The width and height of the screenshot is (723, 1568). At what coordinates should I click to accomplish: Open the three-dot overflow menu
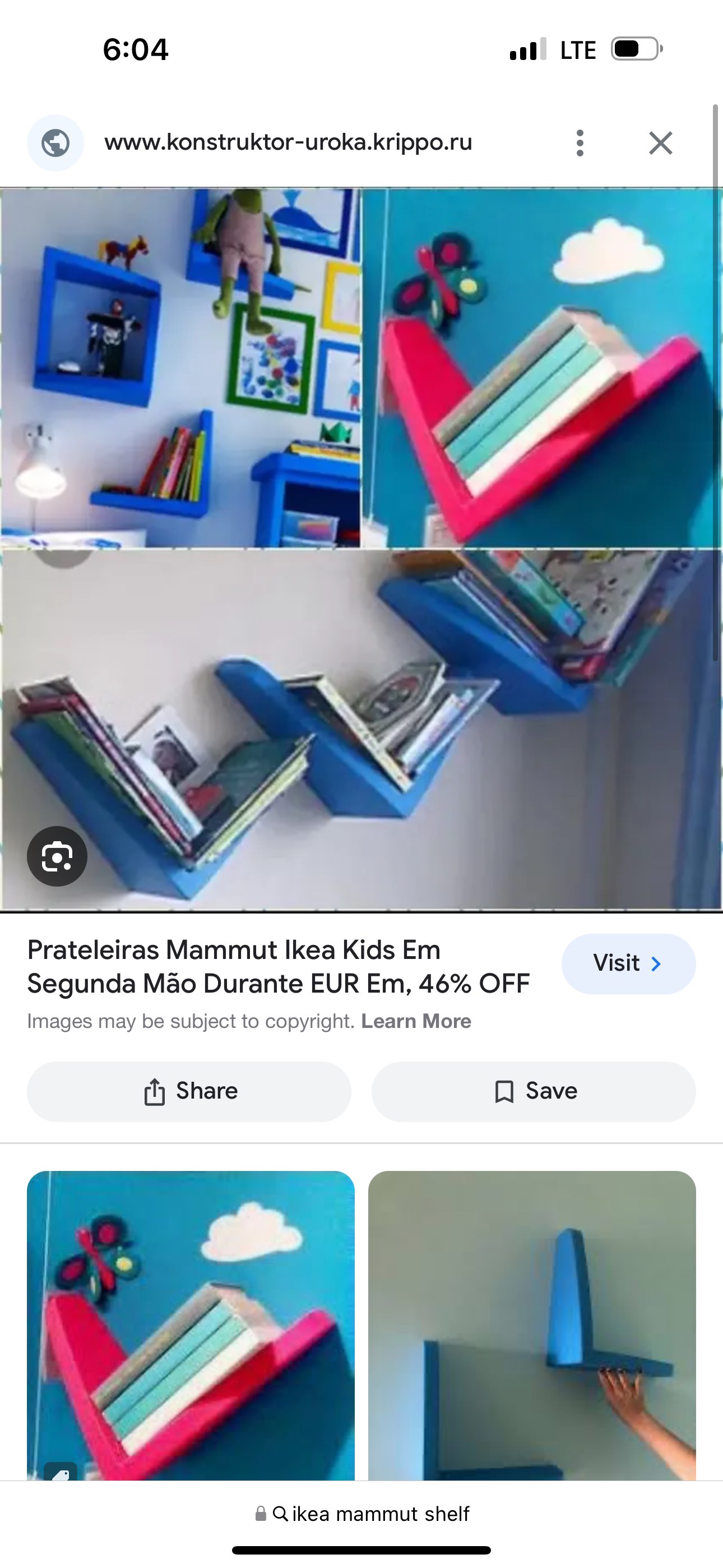(x=579, y=143)
